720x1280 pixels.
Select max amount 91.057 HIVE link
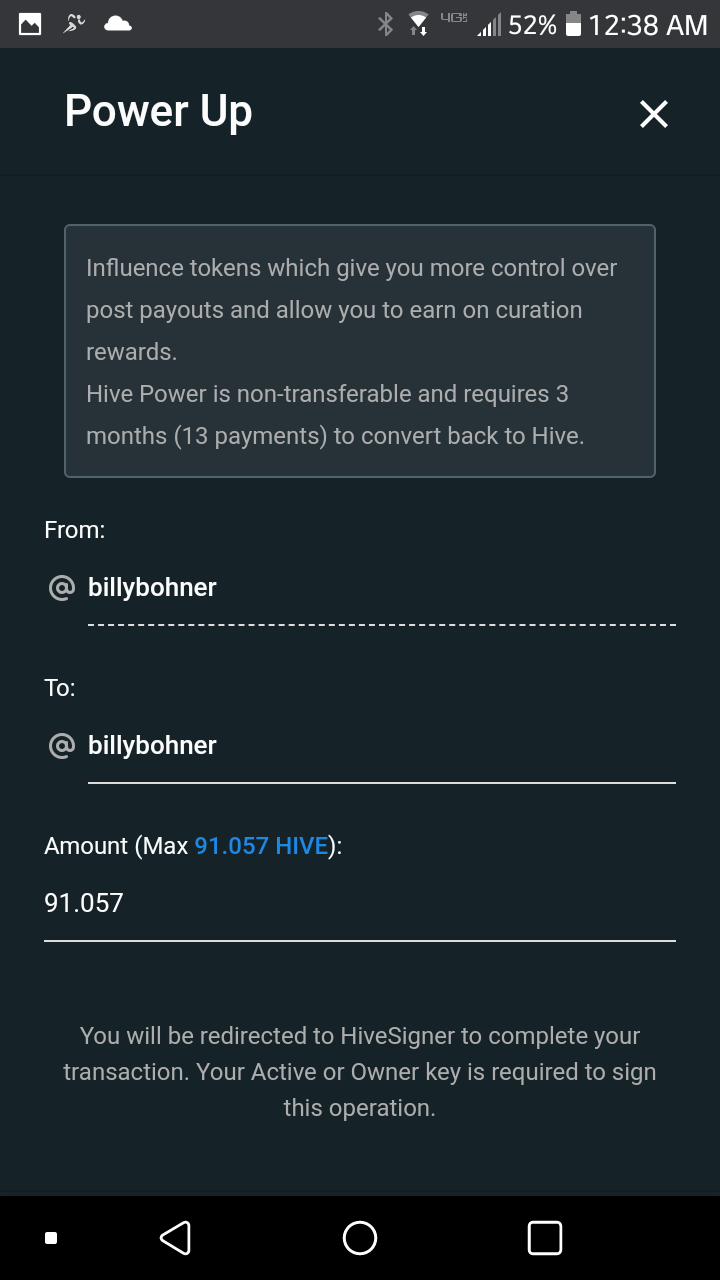coord(261,846)
